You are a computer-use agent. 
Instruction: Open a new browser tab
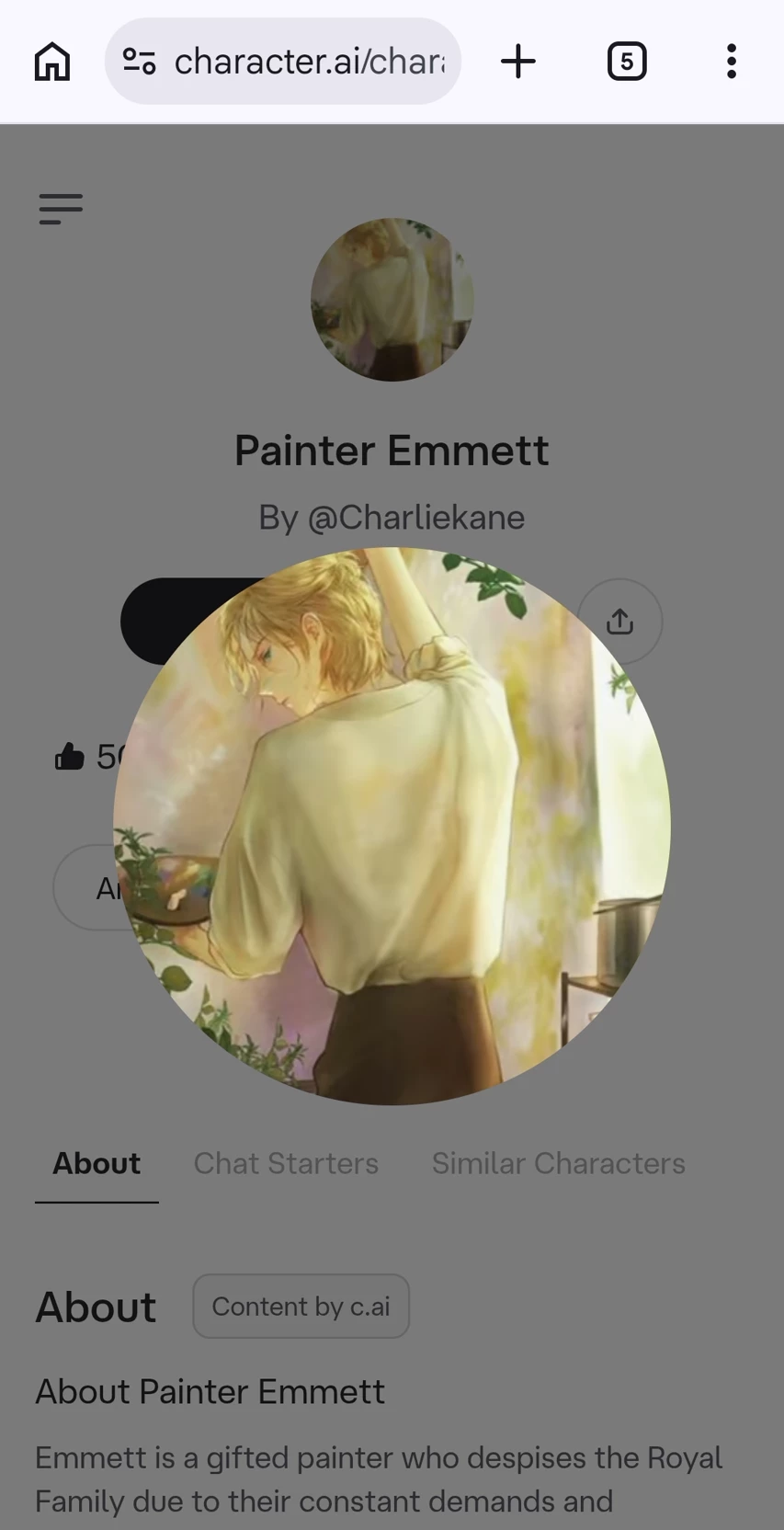point(518,62)
